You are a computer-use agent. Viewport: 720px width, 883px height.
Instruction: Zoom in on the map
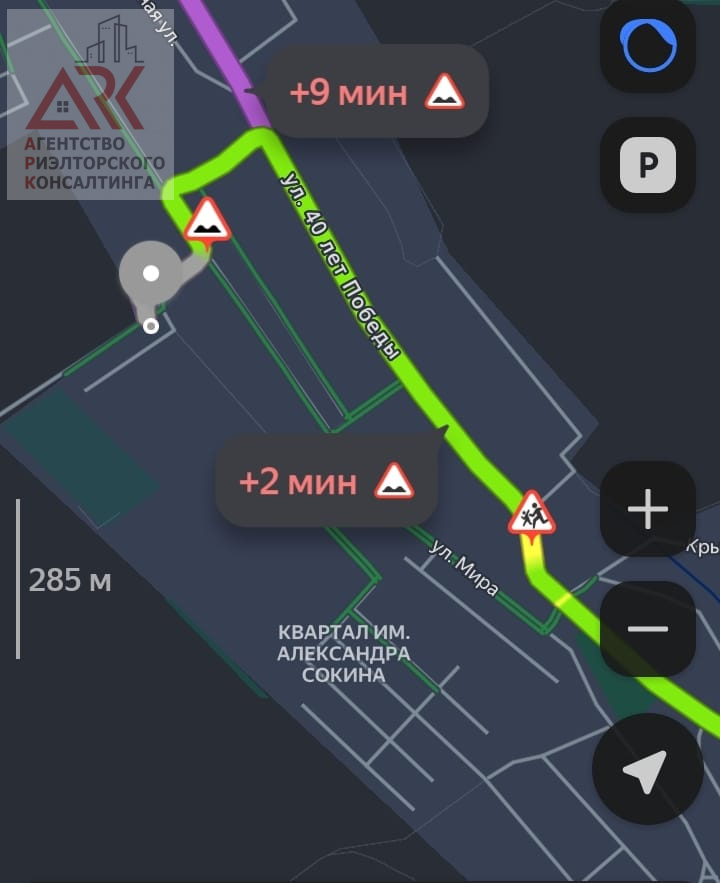coord(648,510)
